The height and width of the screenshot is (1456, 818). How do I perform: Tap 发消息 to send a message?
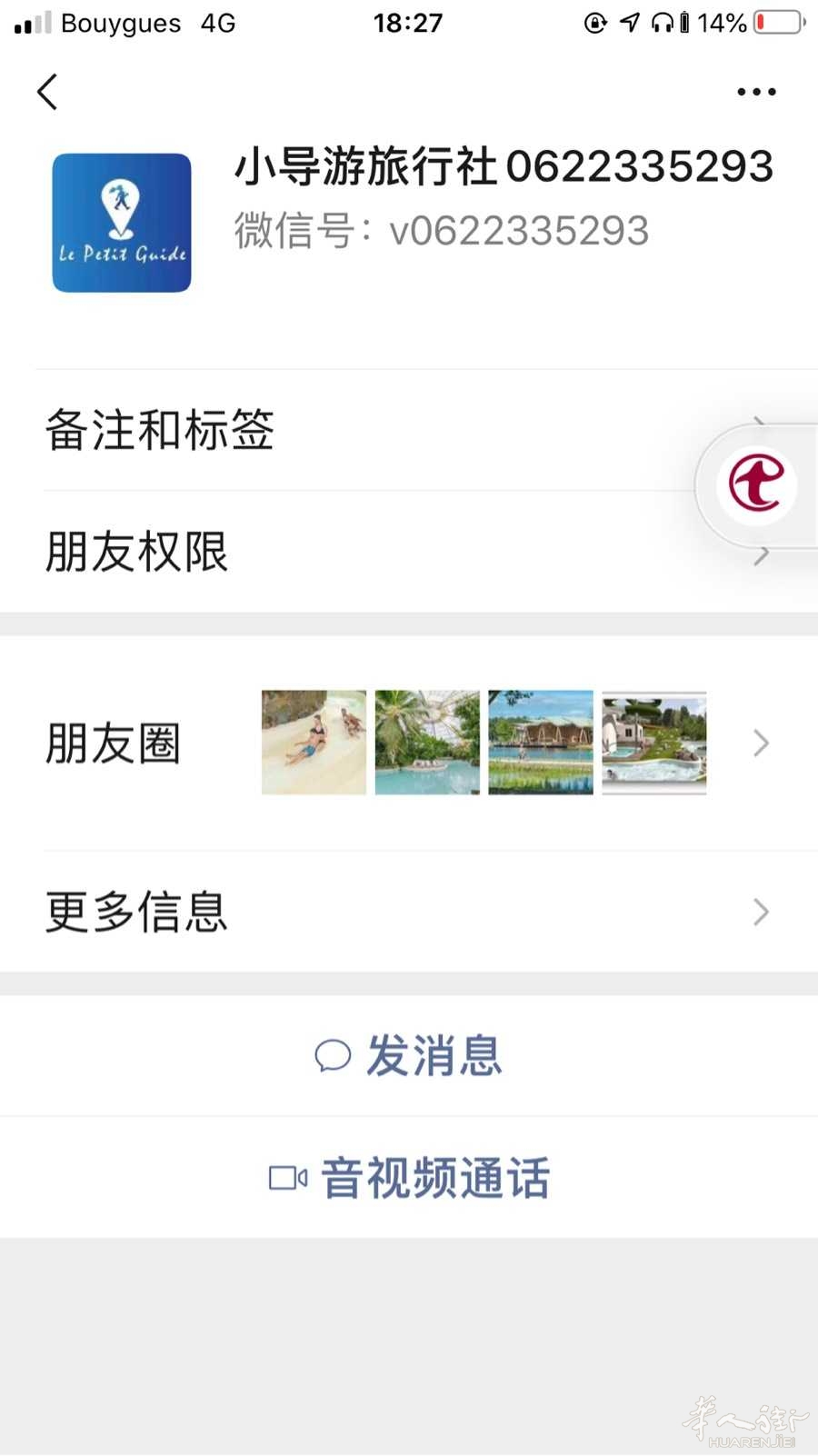click(x=409, y=1055)
